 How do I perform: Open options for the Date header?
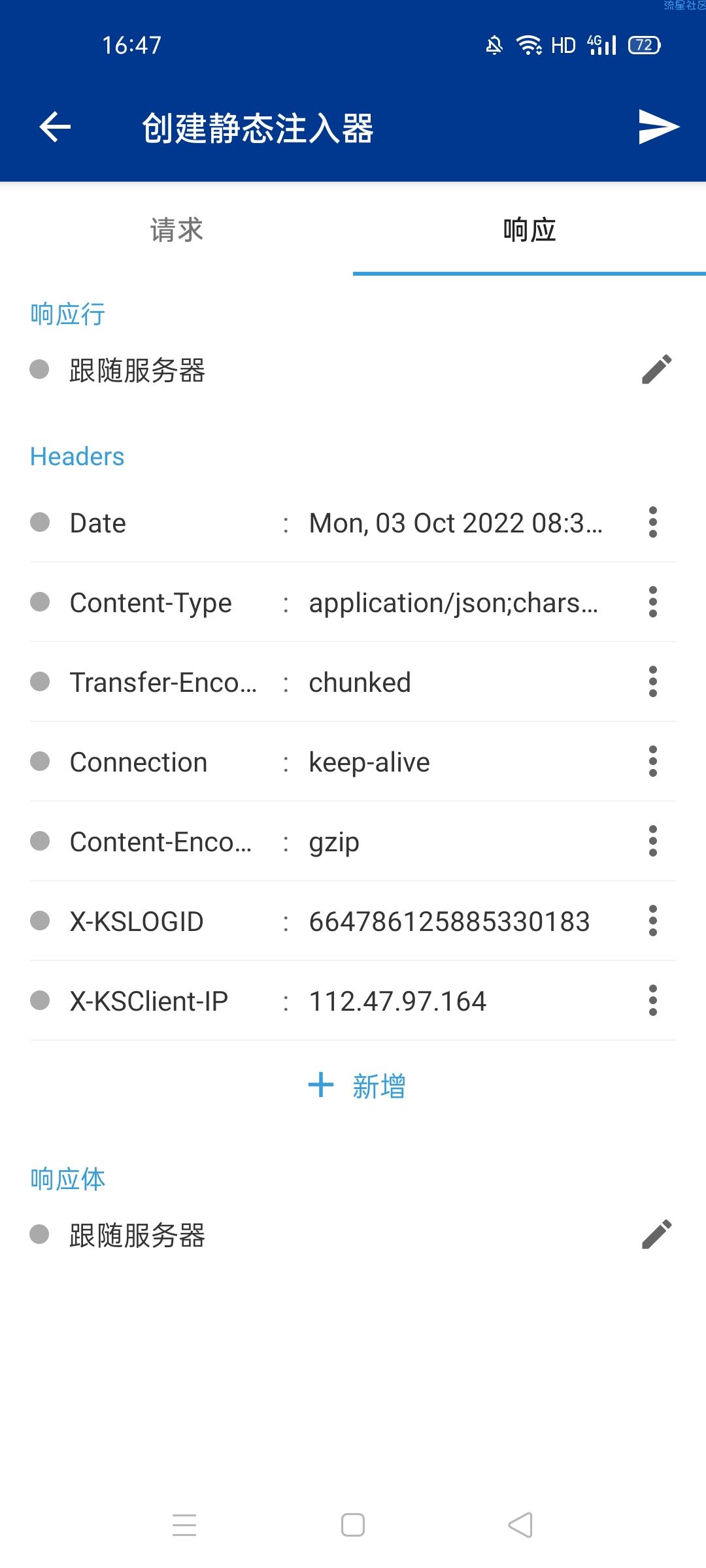[652, 523]
